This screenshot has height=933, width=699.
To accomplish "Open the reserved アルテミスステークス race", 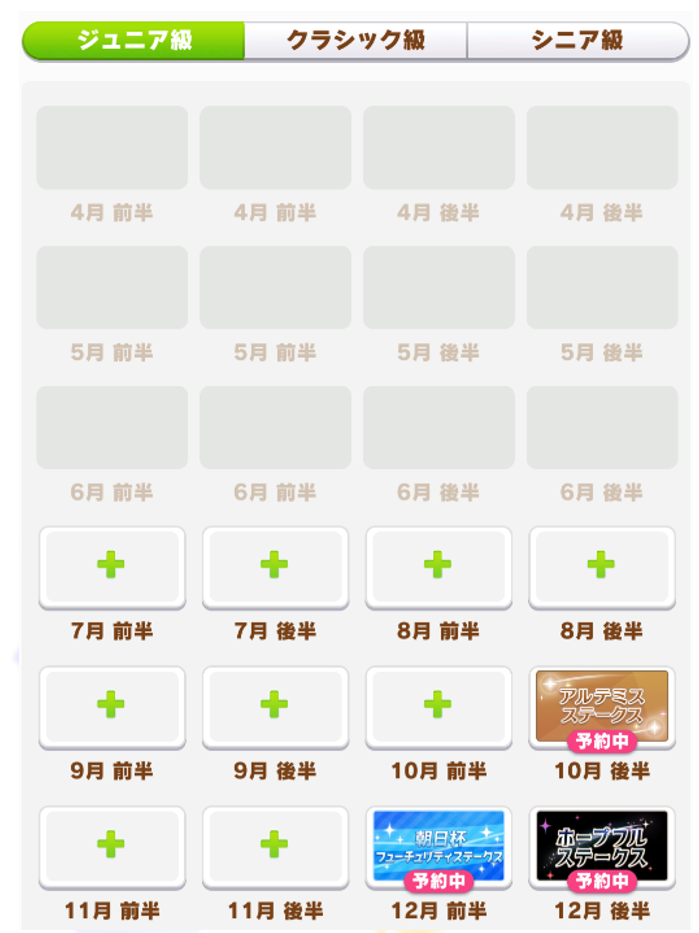I will click(601, 706).
